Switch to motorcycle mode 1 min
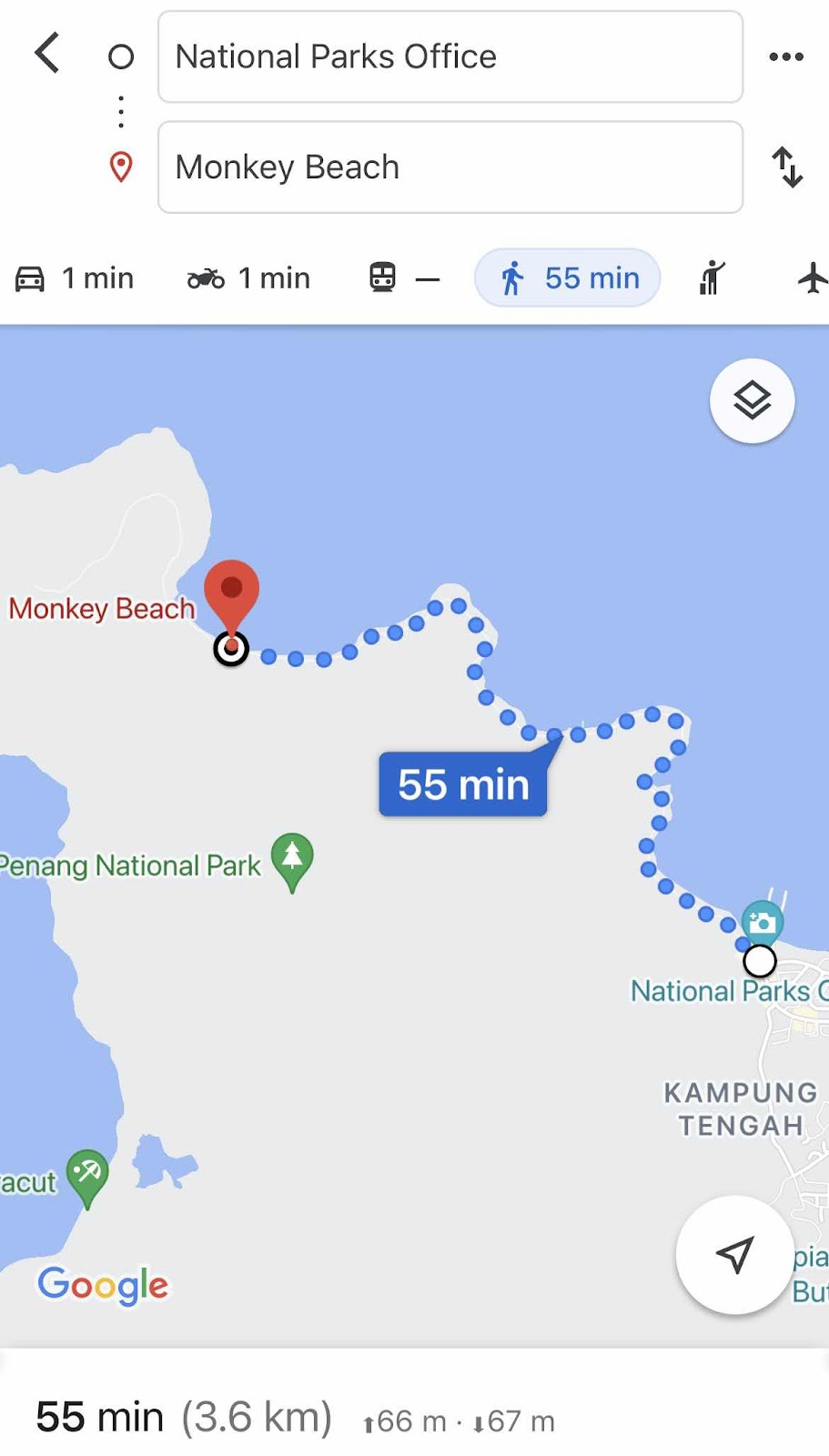This screenshot has height=1456, width=829. coord(248,278)
